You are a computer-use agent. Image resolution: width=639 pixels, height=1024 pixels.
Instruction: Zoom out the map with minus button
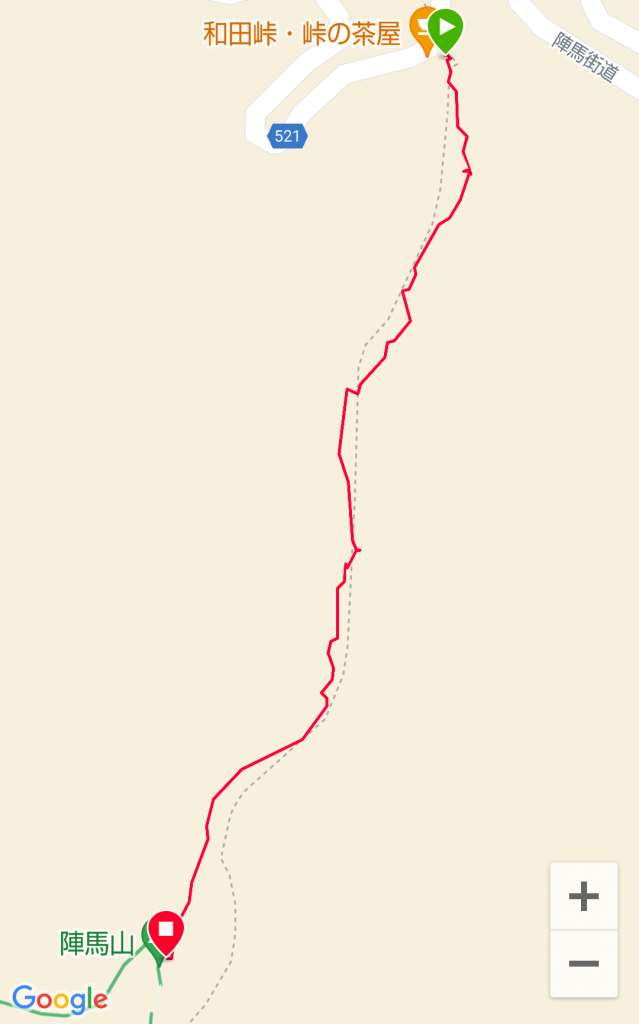[583, 964]
